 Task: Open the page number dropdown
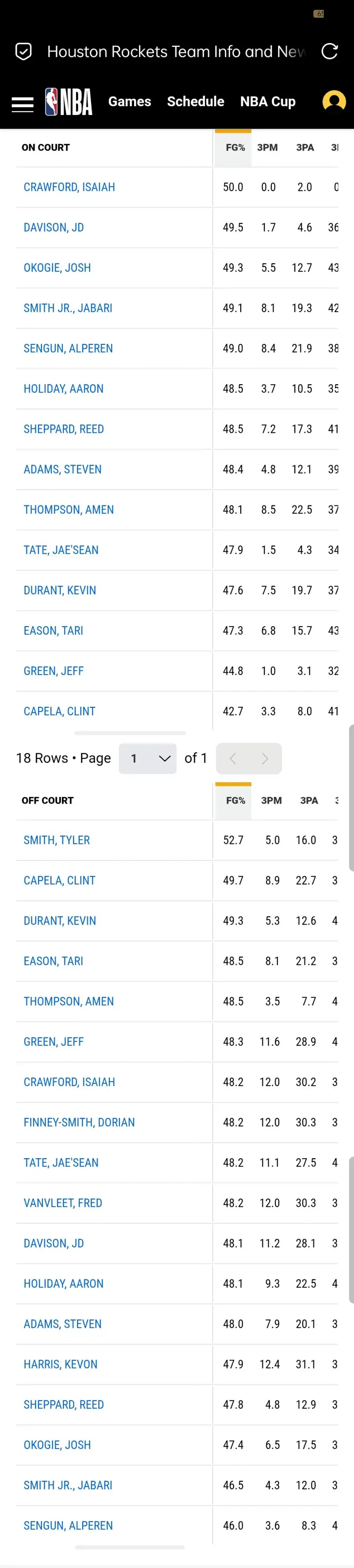tap(148, 759)
